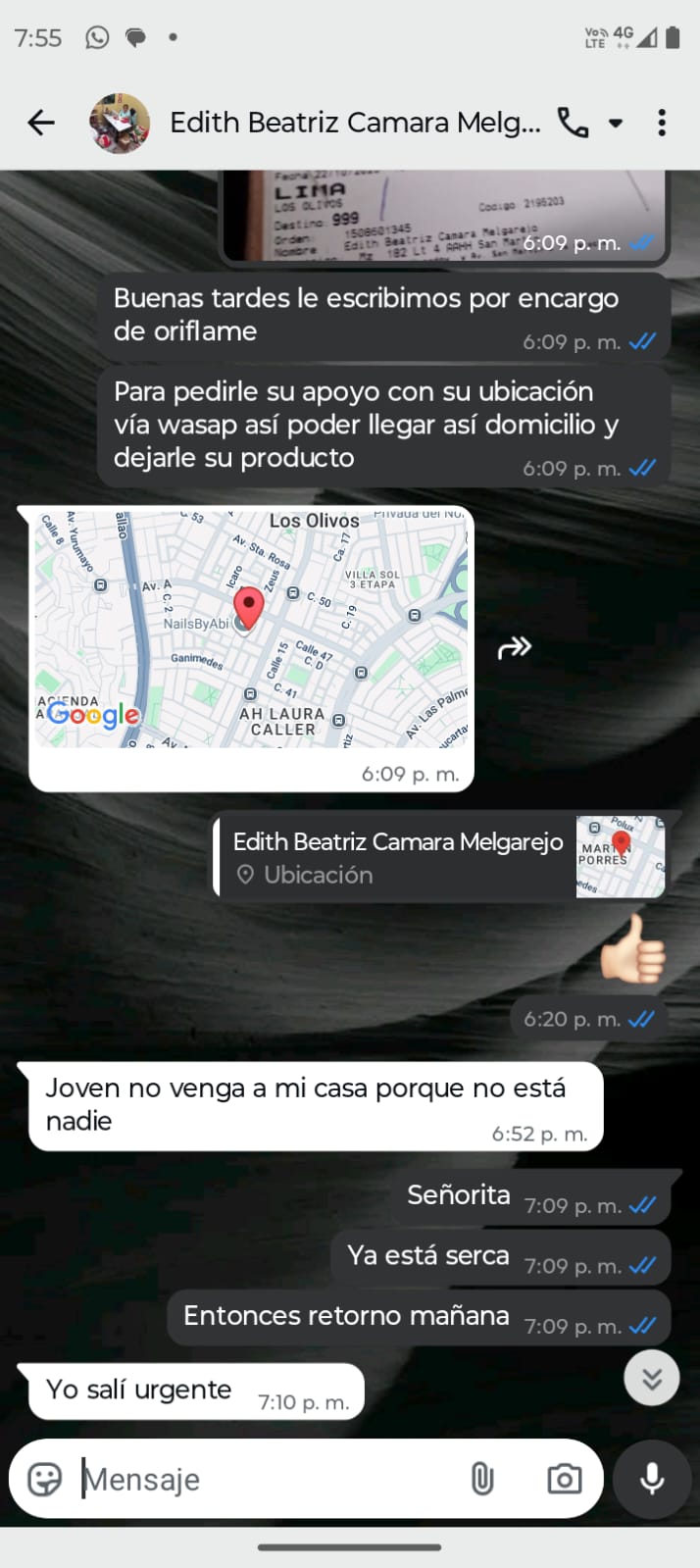Open the quoted Ubicación reply from Edith
The image size is (700, 1568).
(x=439, y=856)
